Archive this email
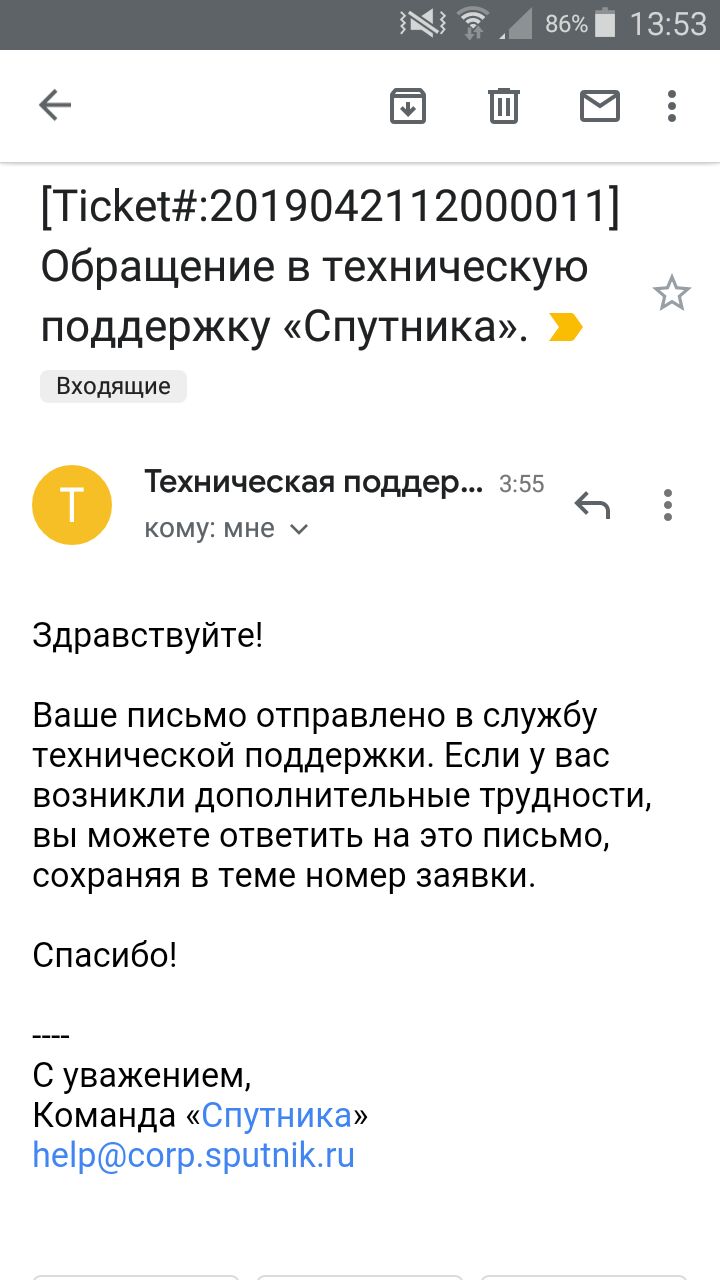Screen dimensions: 720x1280 pyautogui.click(x=407, y=105)
